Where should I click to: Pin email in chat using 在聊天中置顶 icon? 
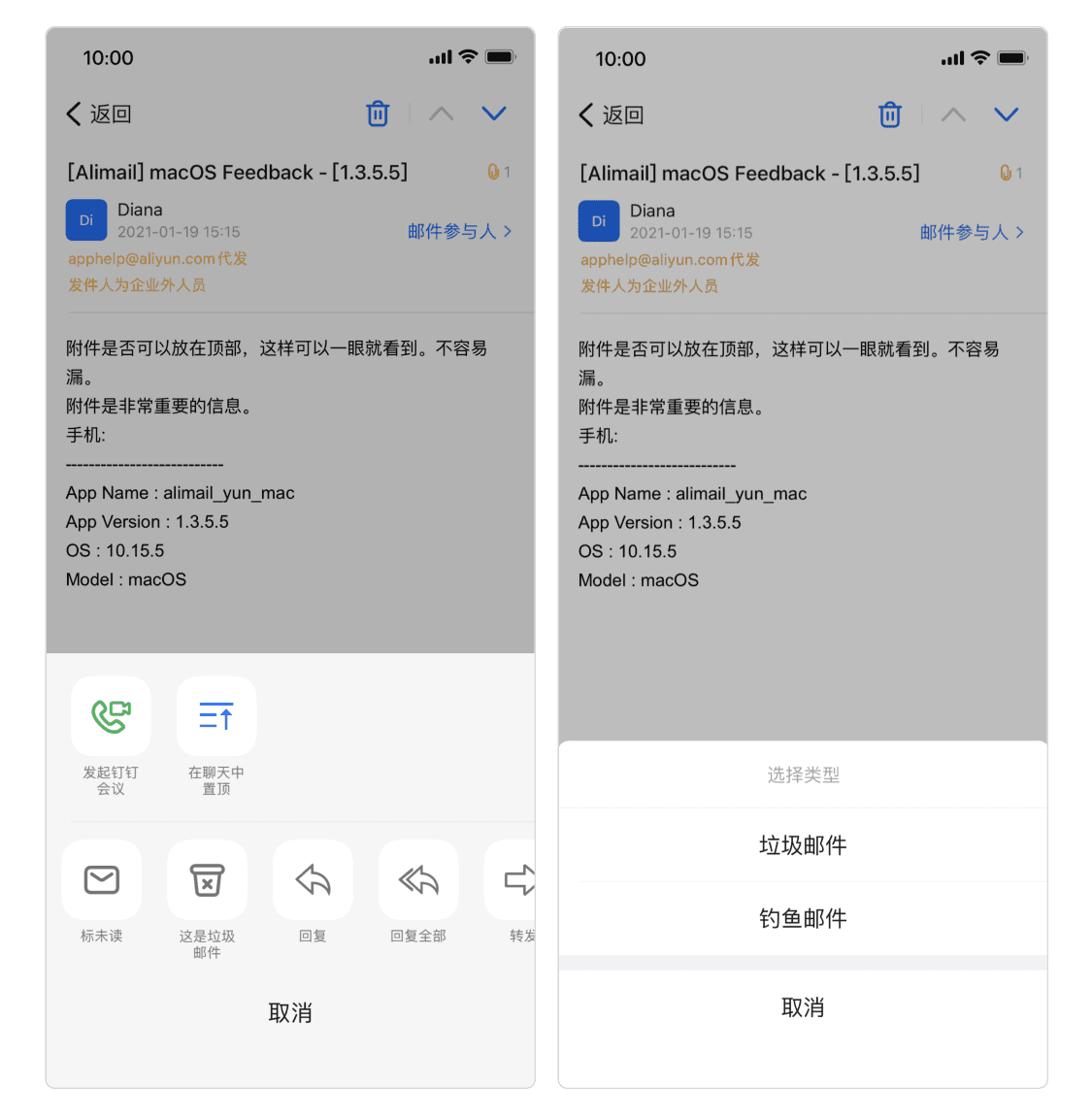click(x=215, y=716)
